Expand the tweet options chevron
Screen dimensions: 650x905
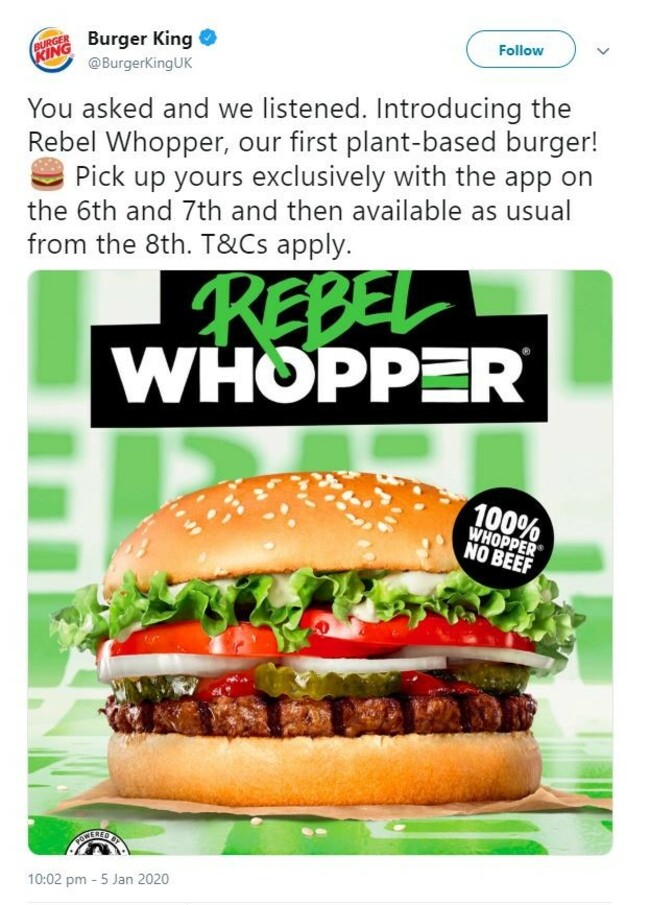[603, 50]
